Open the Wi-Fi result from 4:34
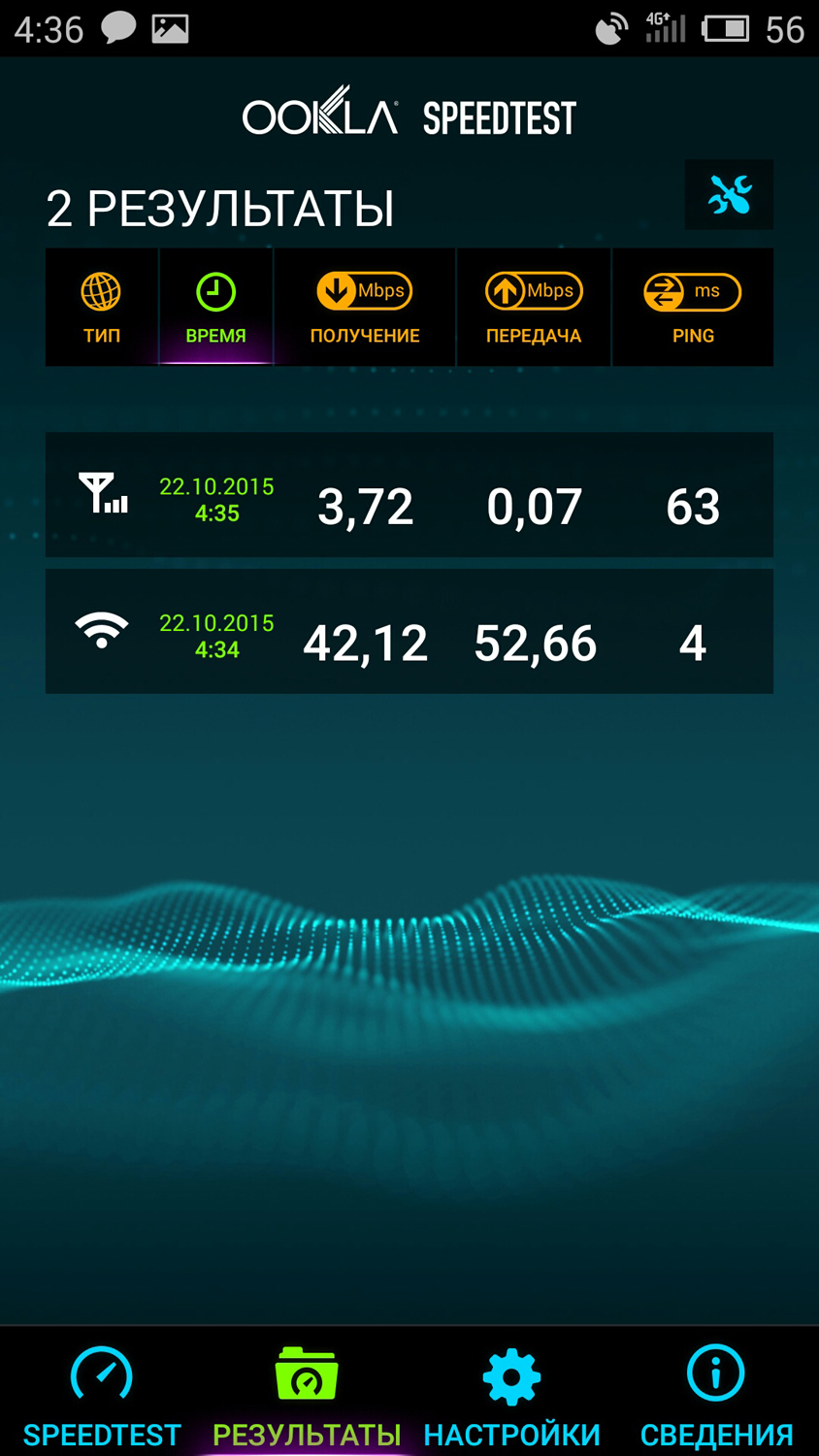Viewport: 819px width, 1456px height. point(409,632)
